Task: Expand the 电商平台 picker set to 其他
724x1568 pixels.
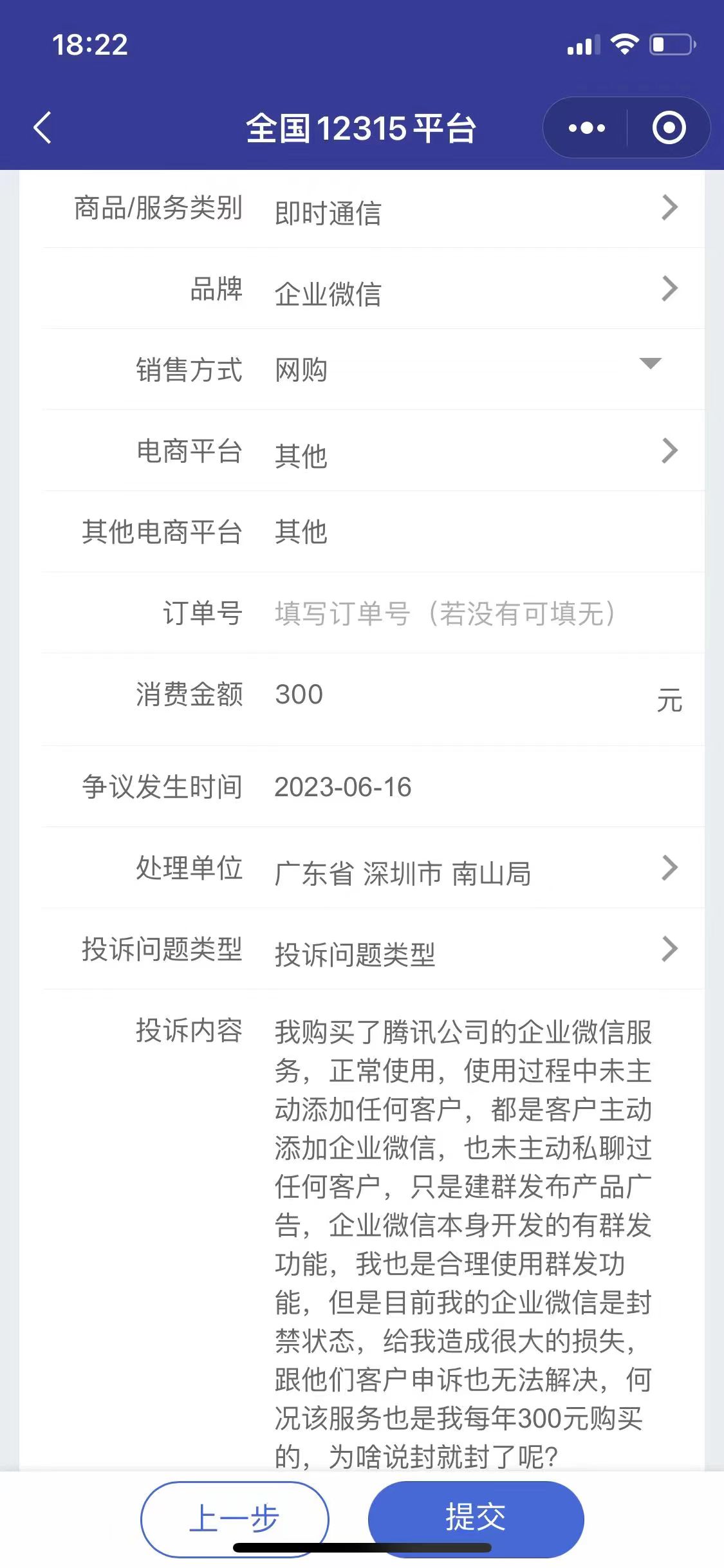Action: pos(669,452)
